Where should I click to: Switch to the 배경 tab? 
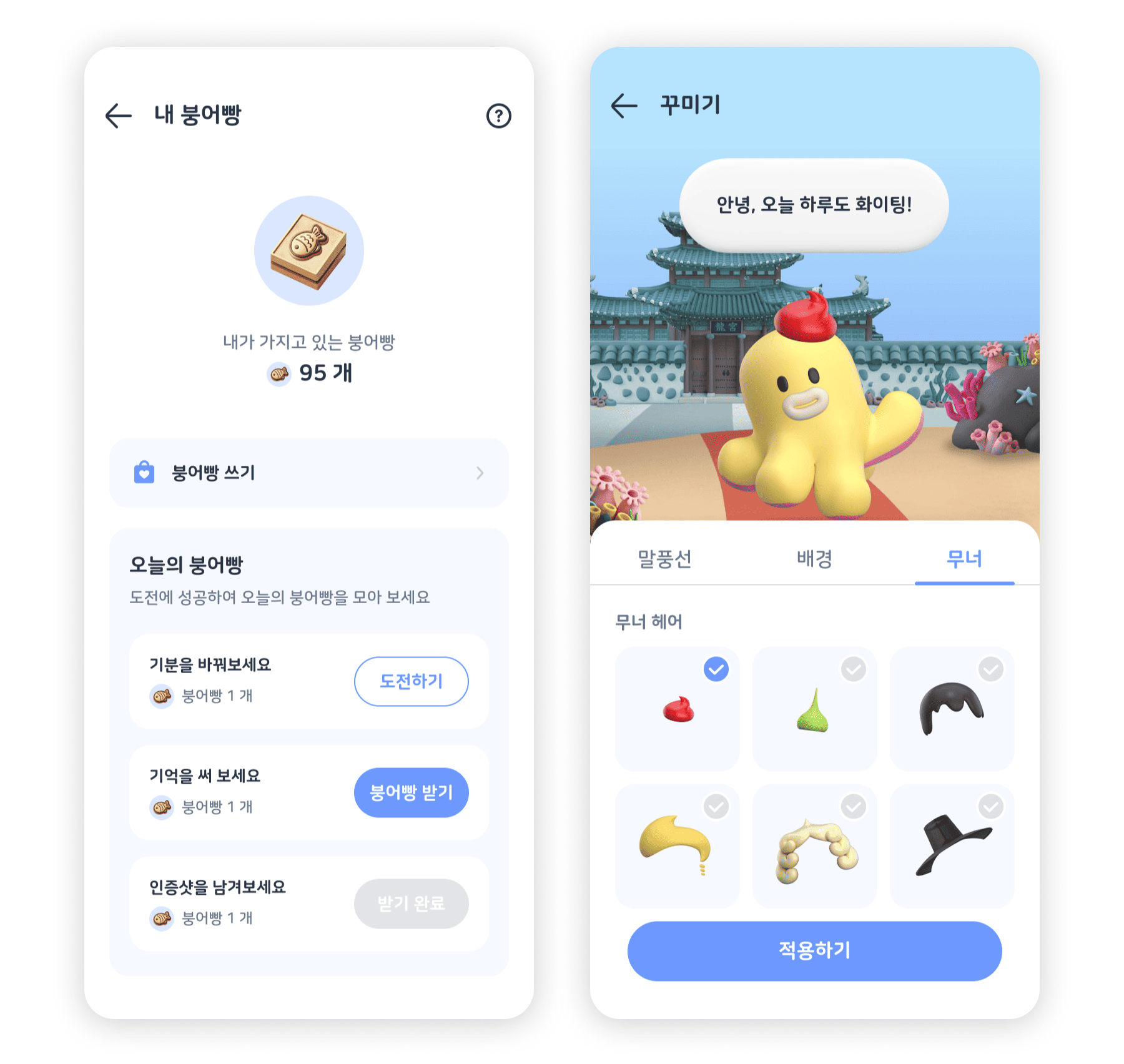click(814, 558)
